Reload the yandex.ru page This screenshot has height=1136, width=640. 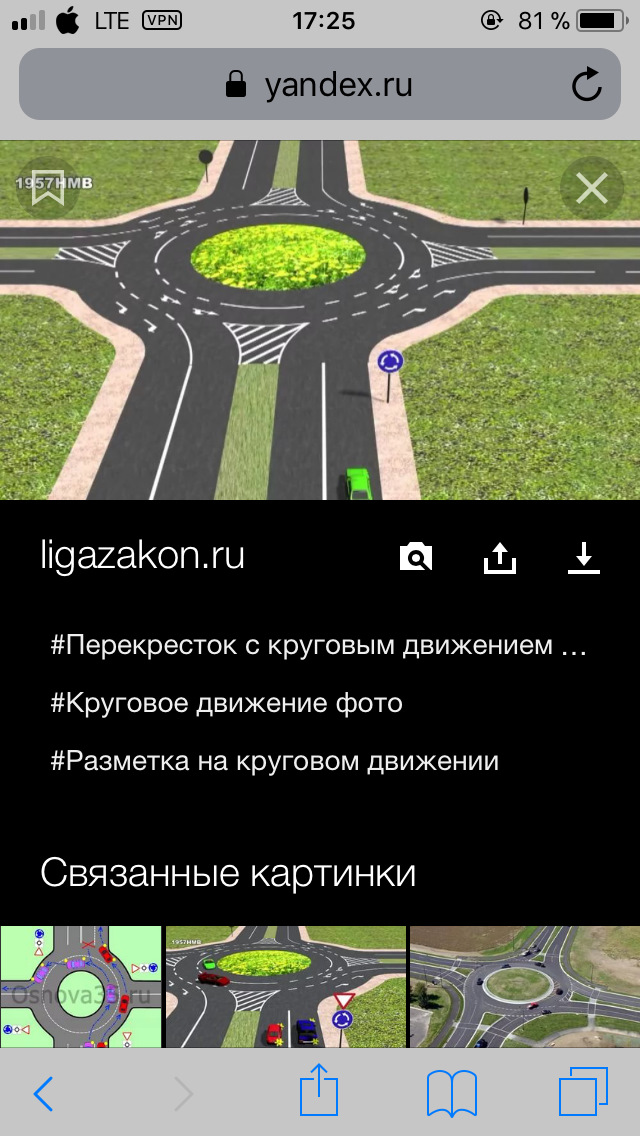(x=587, y=85)
